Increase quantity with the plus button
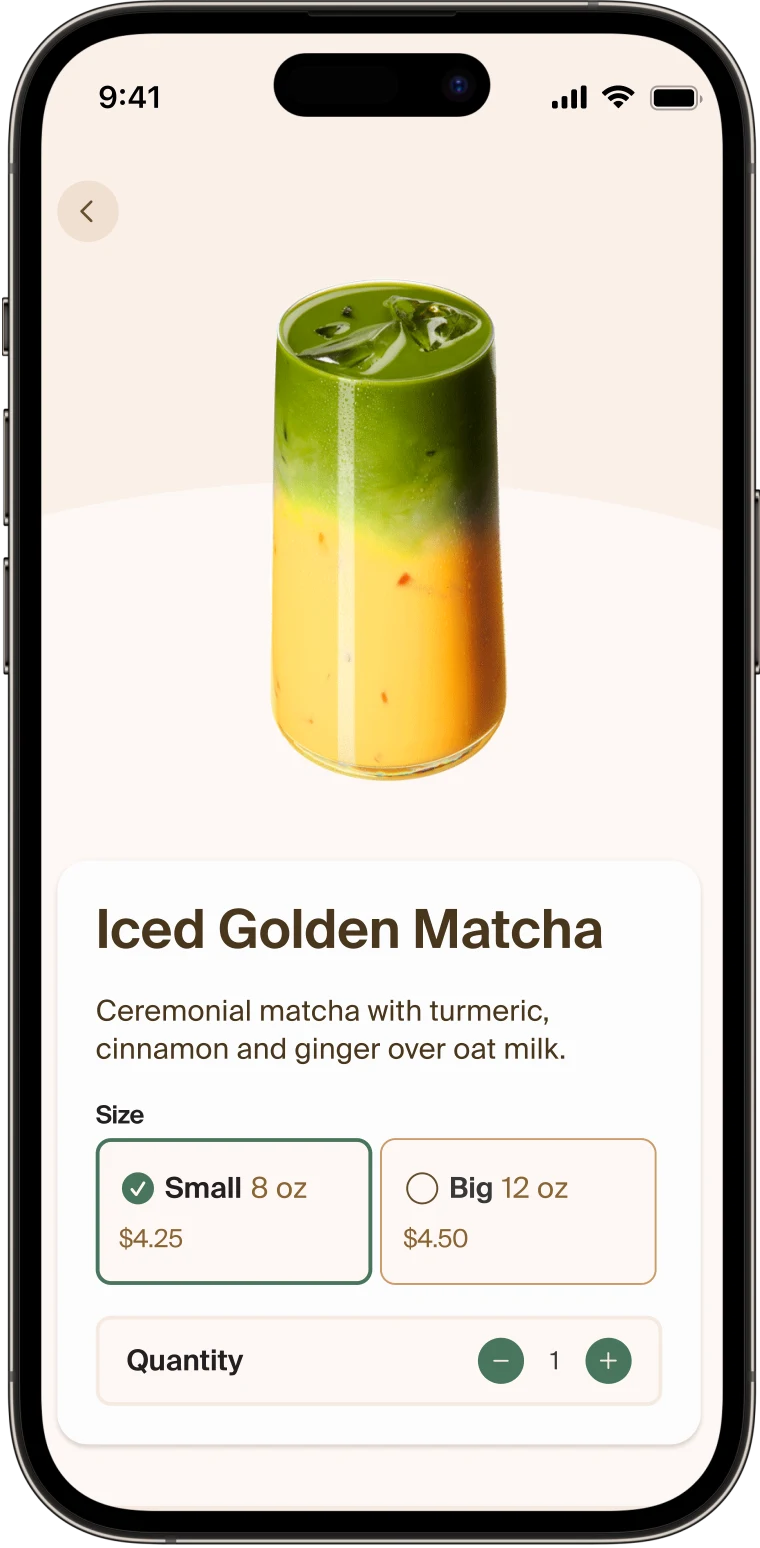760x1548 pixels. coord(608,1360)
